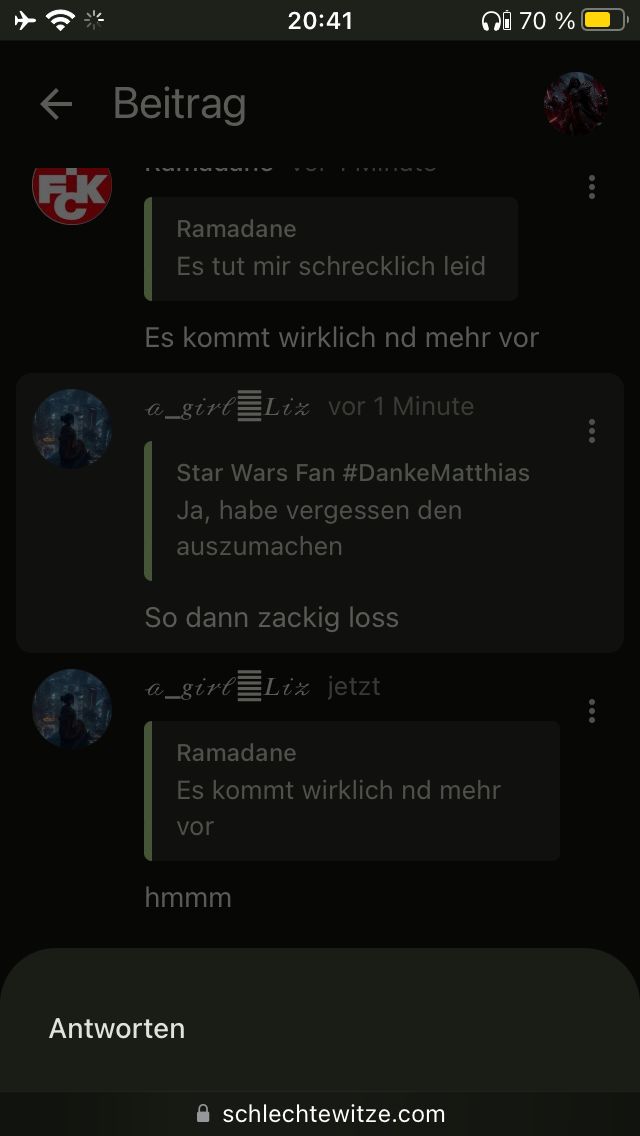The height and width of the screenshot is (1136, 640).
Task: Open overflow menu on the 'hmmm' comment
Action: [x=592, y=711]
